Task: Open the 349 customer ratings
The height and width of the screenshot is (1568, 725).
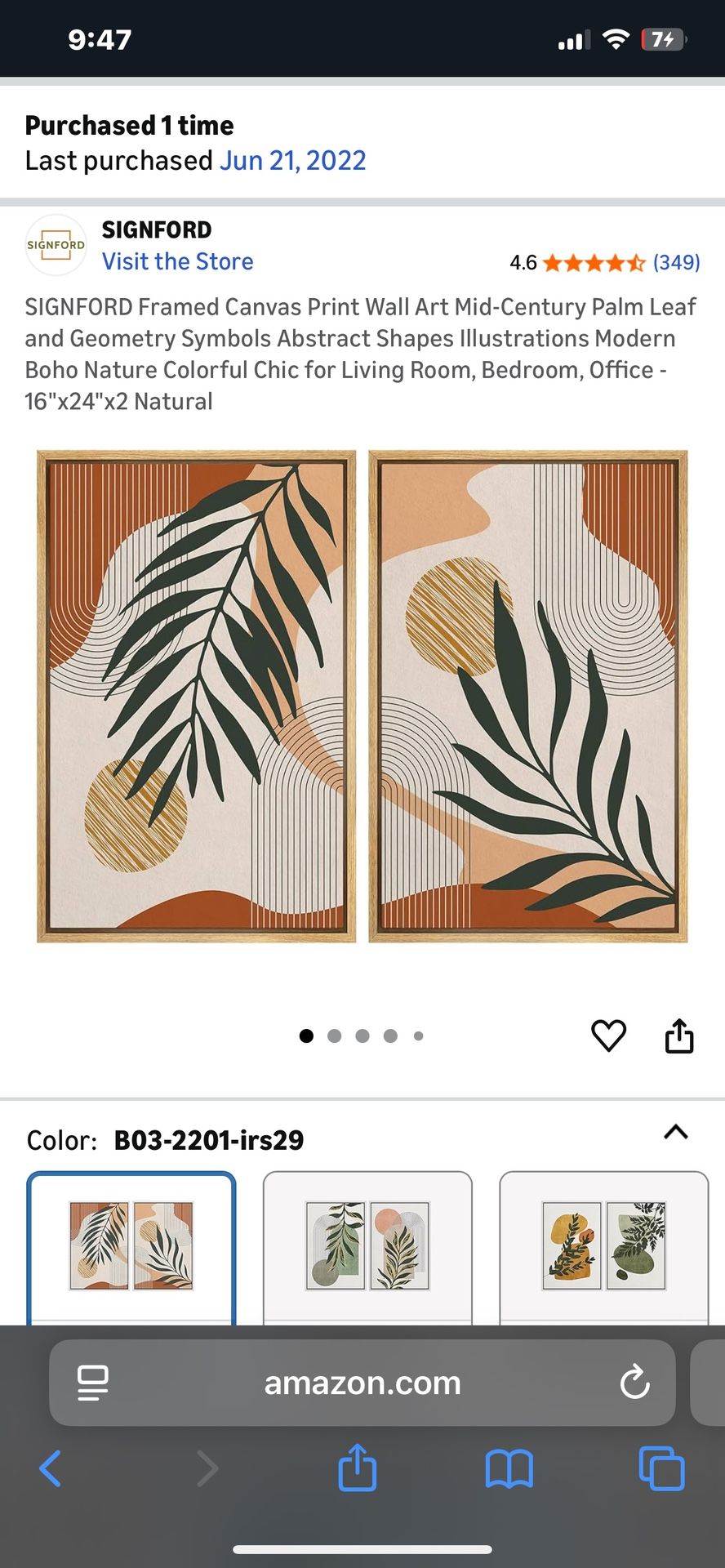Action: [676, 262]
